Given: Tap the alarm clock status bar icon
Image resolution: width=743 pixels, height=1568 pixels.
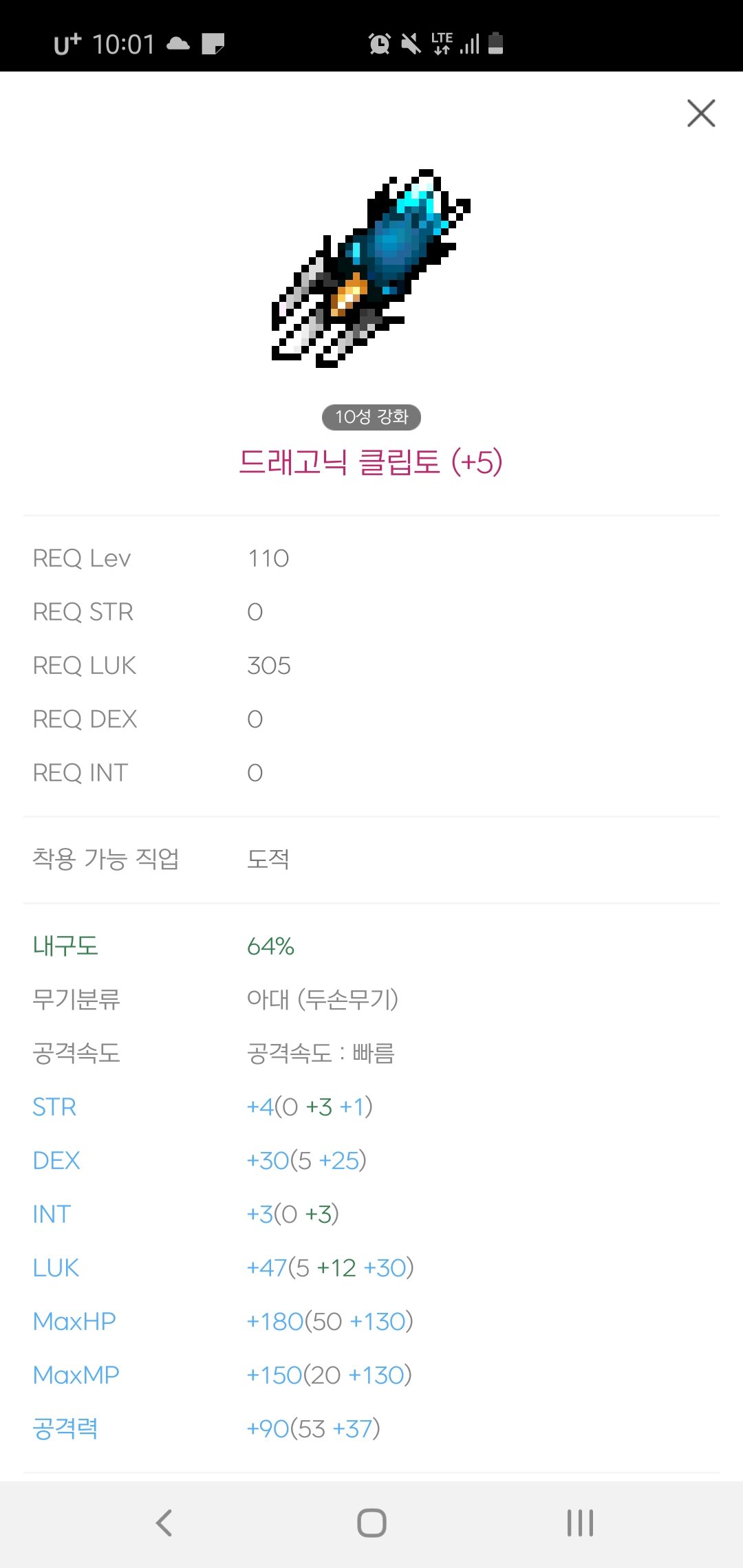Looking at the screenshot, I should (380, 43).
